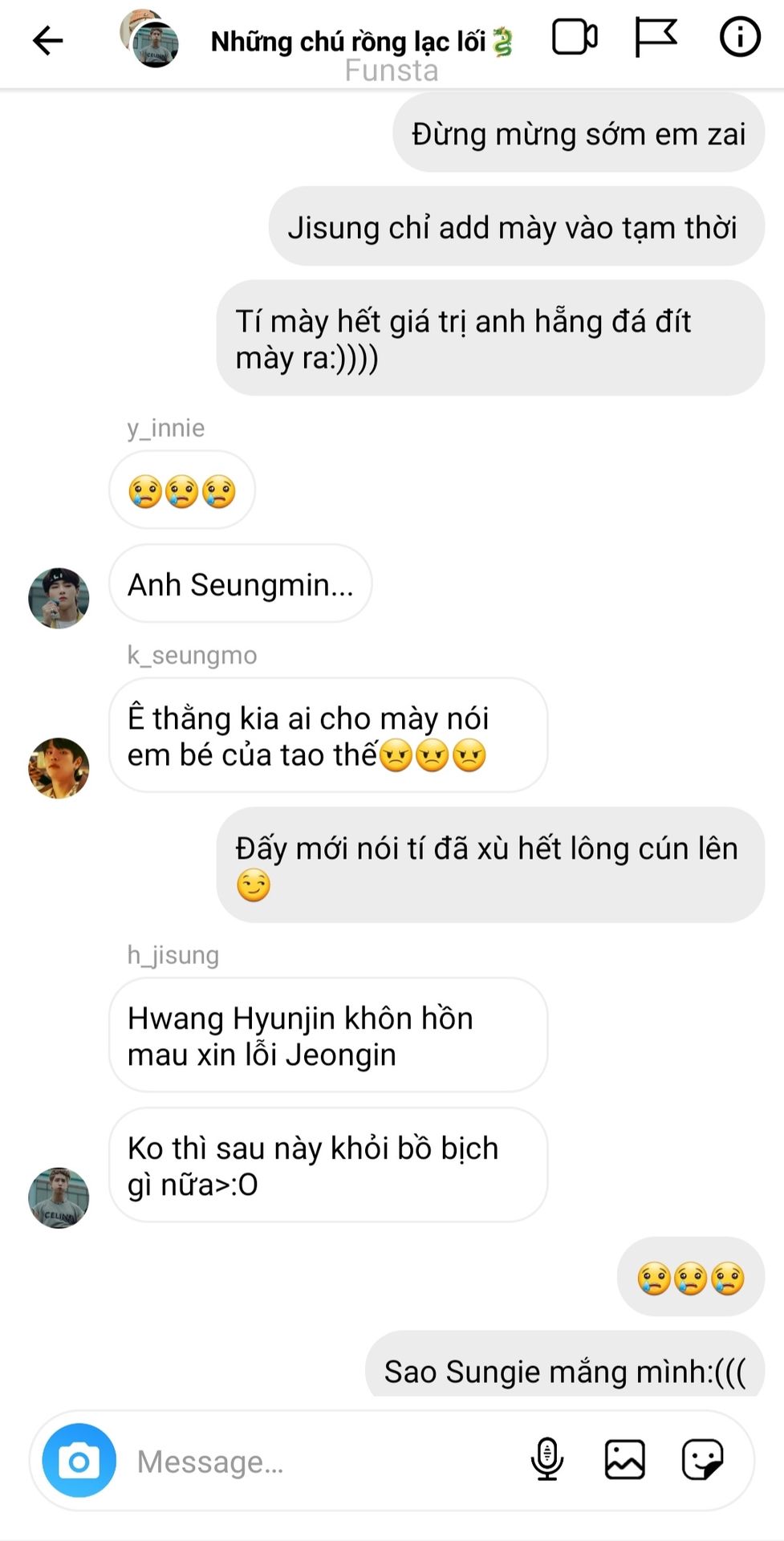Image resolution: width=784 pixels, height=1541 pixels.
Task: Record a voice message with the microphone
Action: click(547, 1458)
